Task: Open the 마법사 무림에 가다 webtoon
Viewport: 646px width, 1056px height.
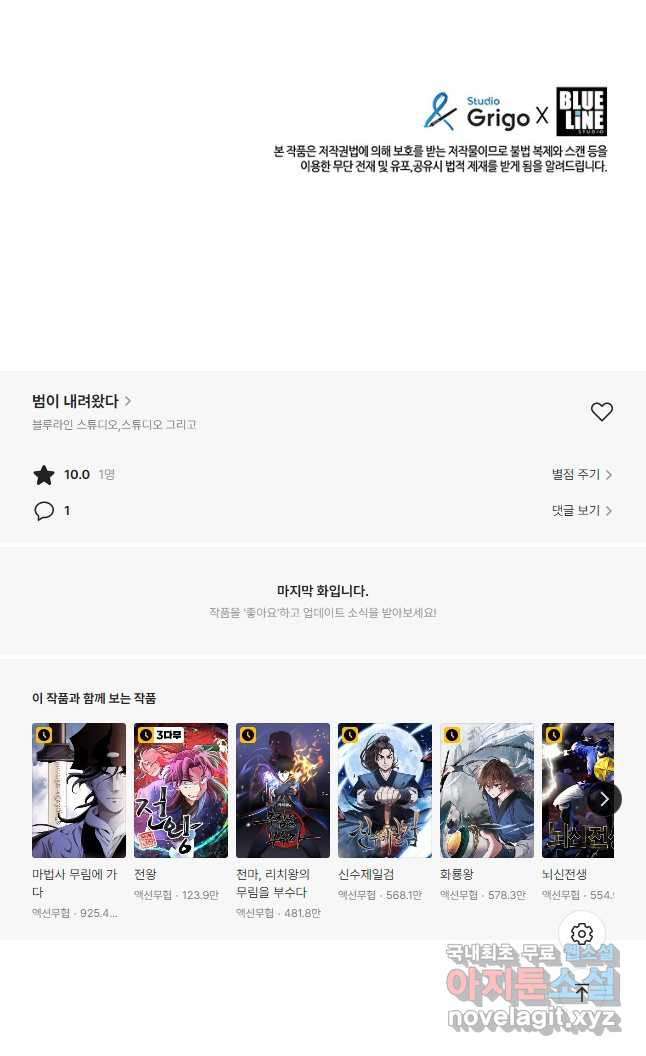Action: click(x=79, y=790)
